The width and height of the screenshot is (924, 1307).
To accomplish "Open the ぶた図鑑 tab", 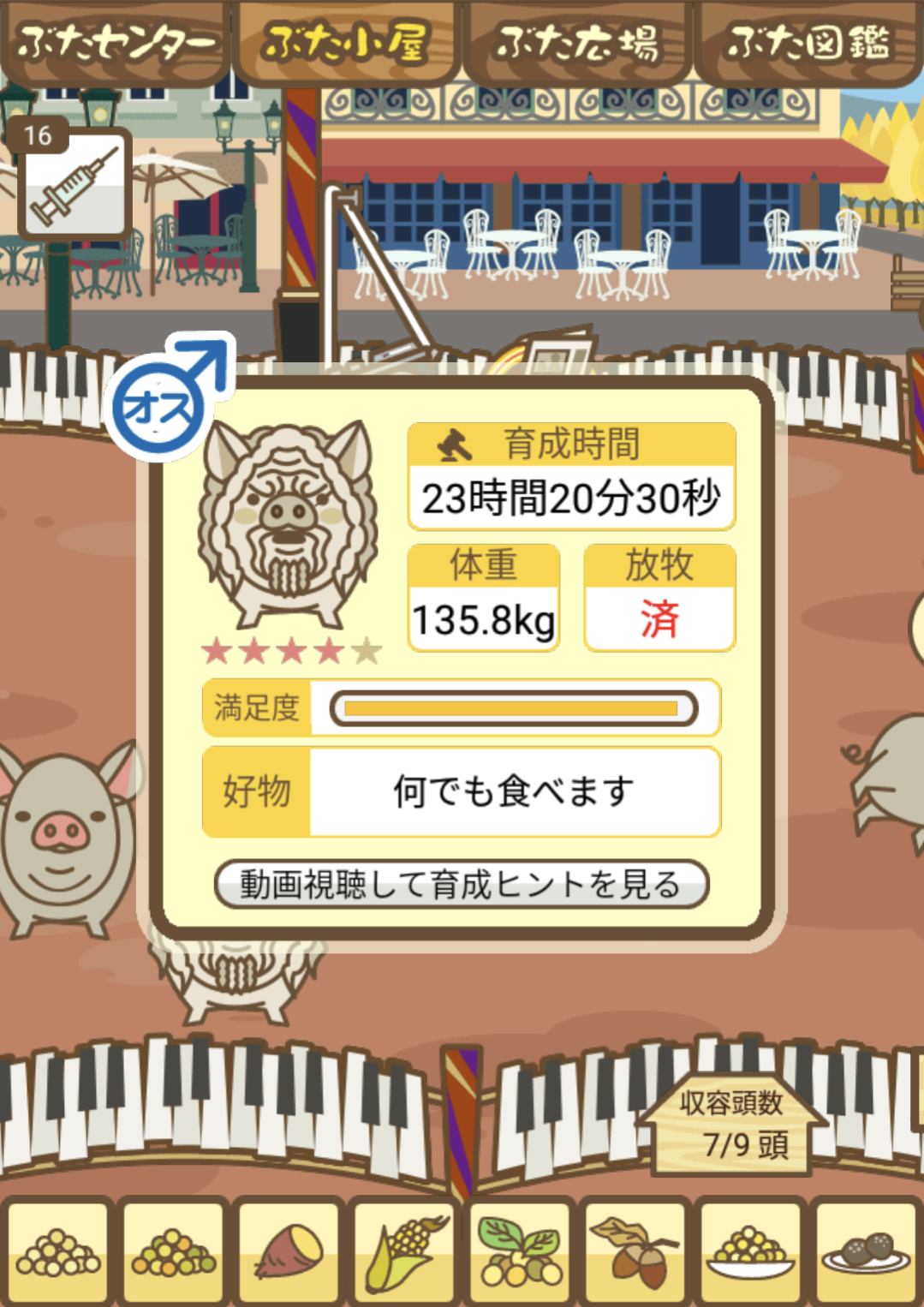I will (x=808, y=43).
